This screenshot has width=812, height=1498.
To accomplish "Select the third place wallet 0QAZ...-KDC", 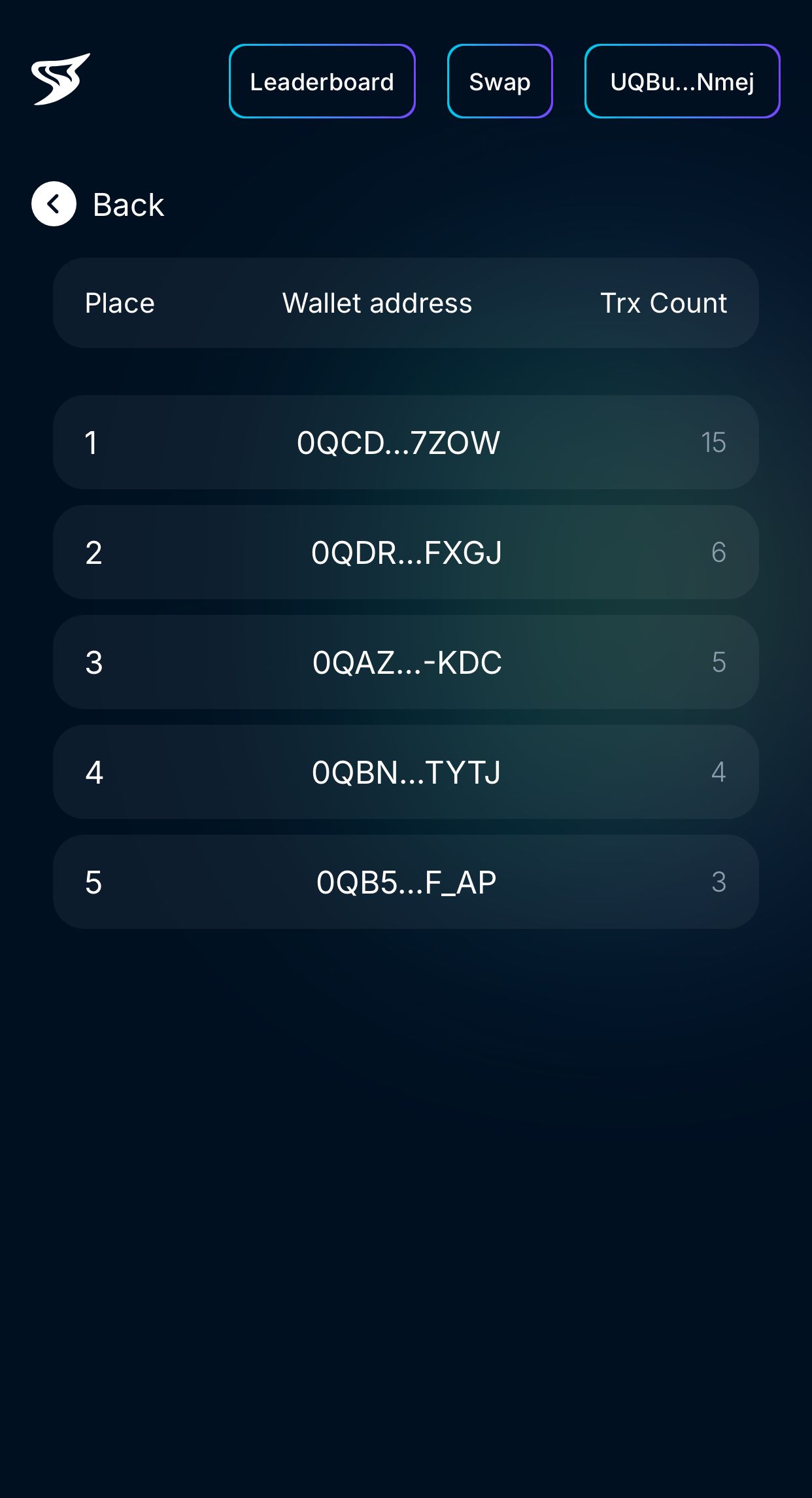I will tap(407, 662).
